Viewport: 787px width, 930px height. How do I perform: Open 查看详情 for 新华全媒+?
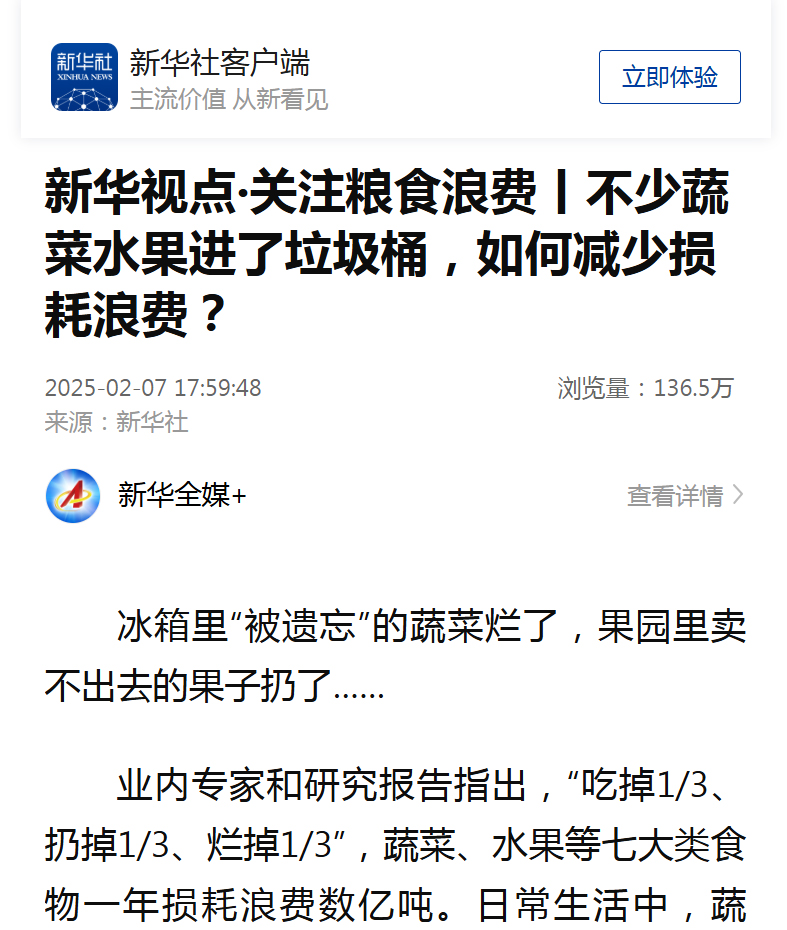[684, 496]
